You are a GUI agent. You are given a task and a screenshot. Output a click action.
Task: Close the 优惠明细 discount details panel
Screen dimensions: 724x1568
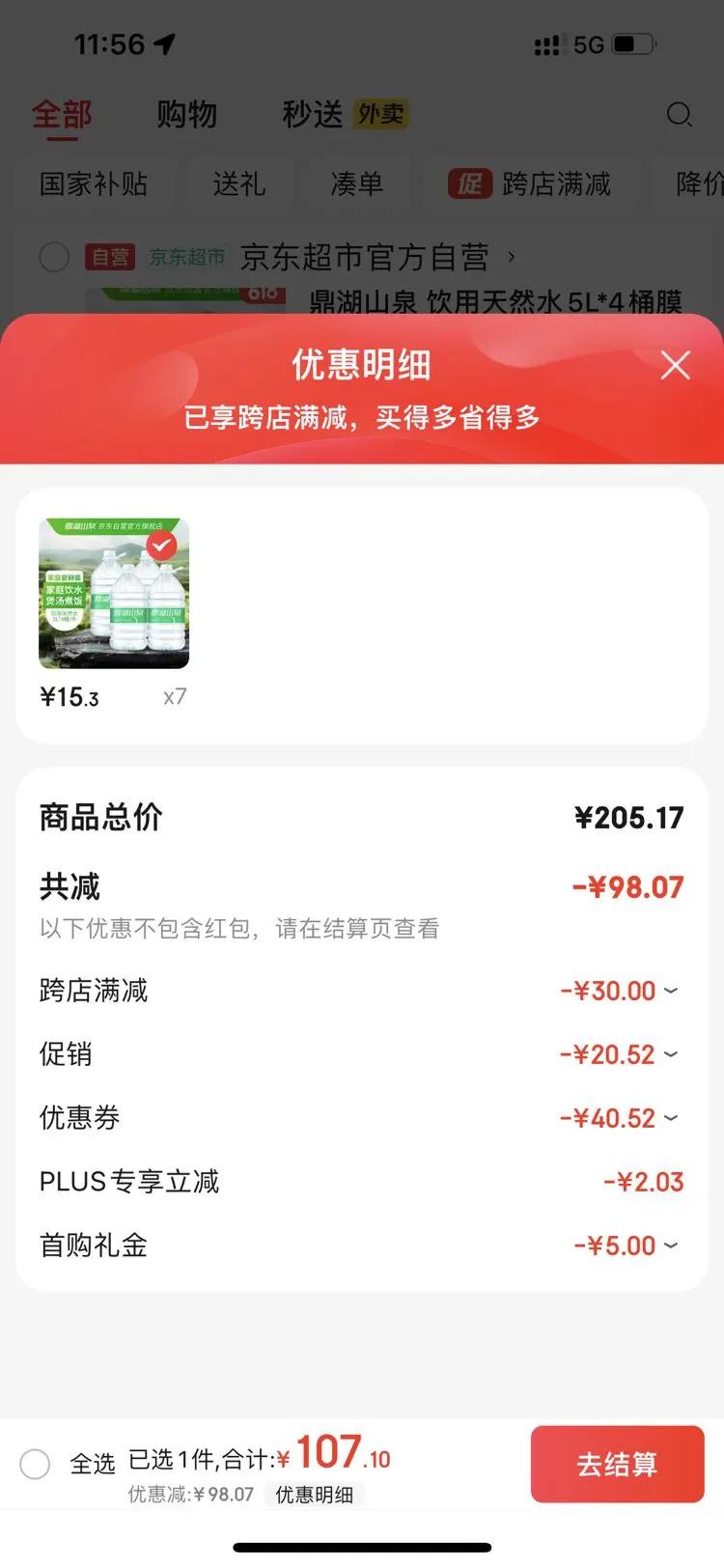pos(675,365)
